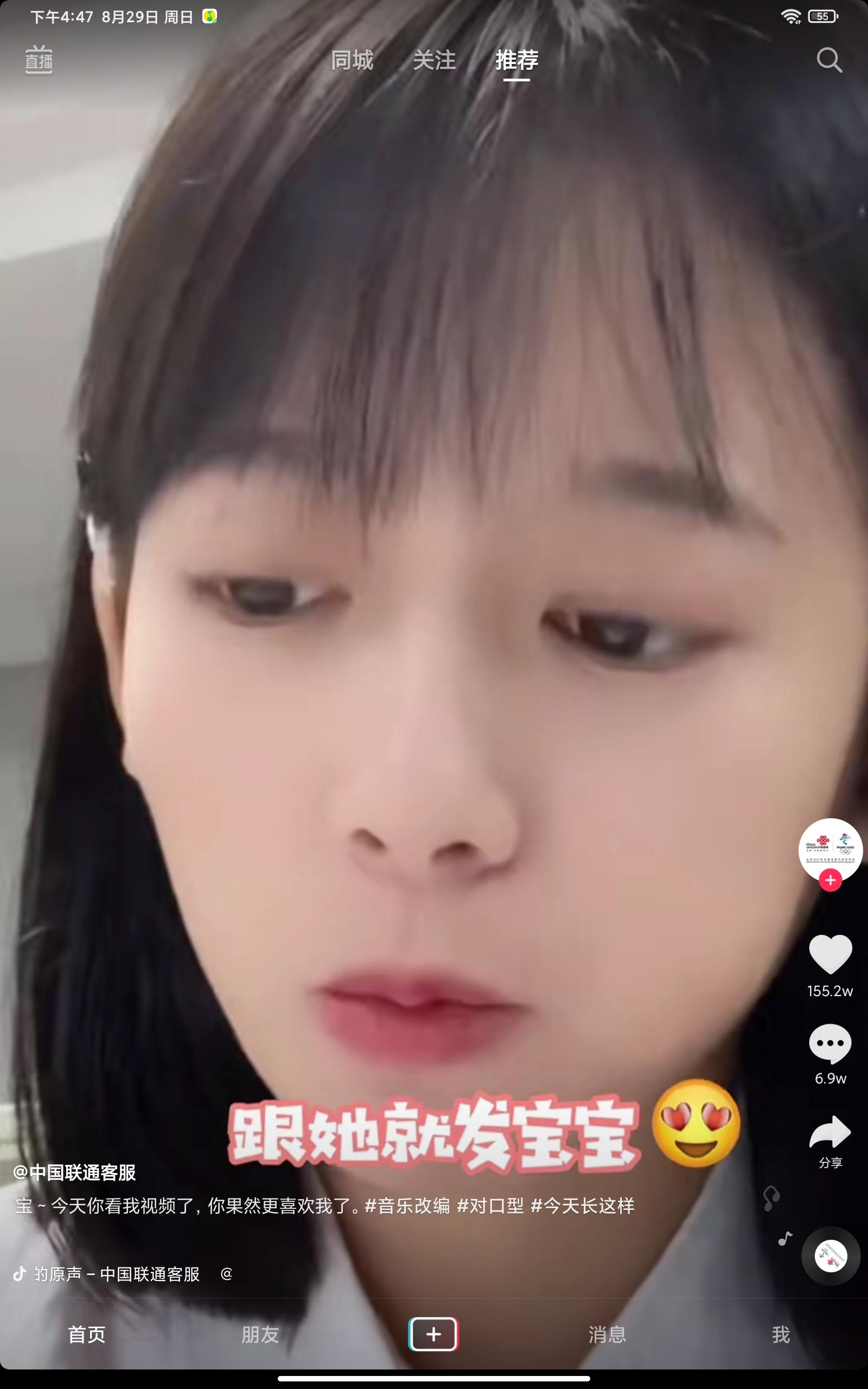Open the #音乐改编 hashtag

coord(407,1205)
